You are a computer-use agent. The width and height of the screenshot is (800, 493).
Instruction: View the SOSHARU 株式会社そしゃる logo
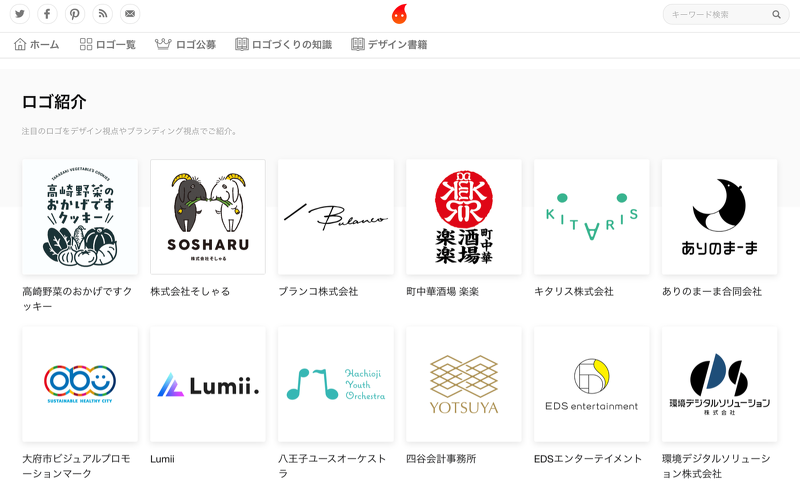[208, 216]
